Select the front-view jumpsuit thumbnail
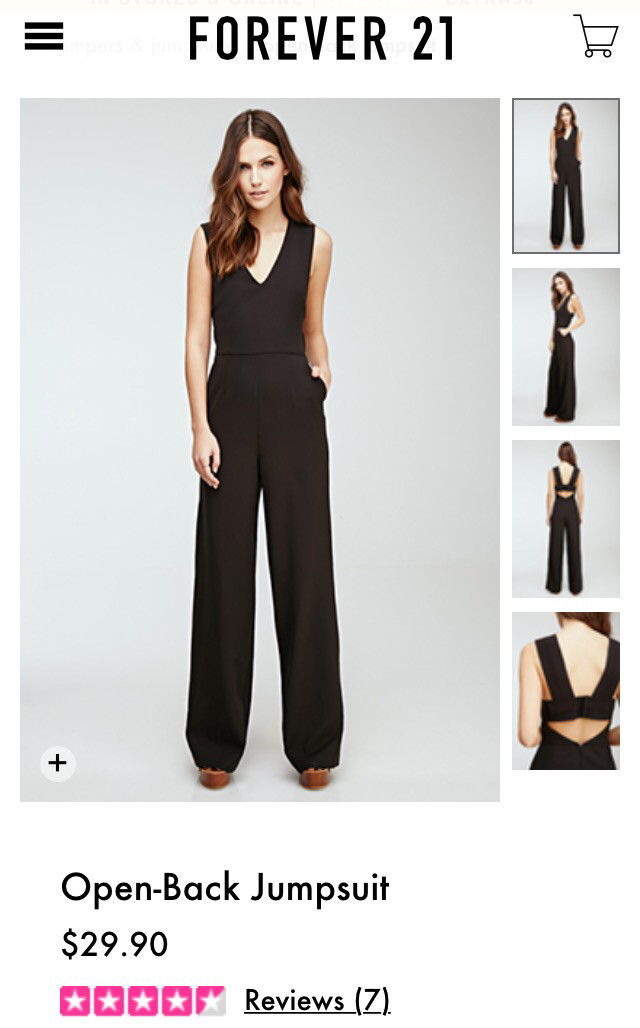640x1028 pixels. (x=566, y=176)
